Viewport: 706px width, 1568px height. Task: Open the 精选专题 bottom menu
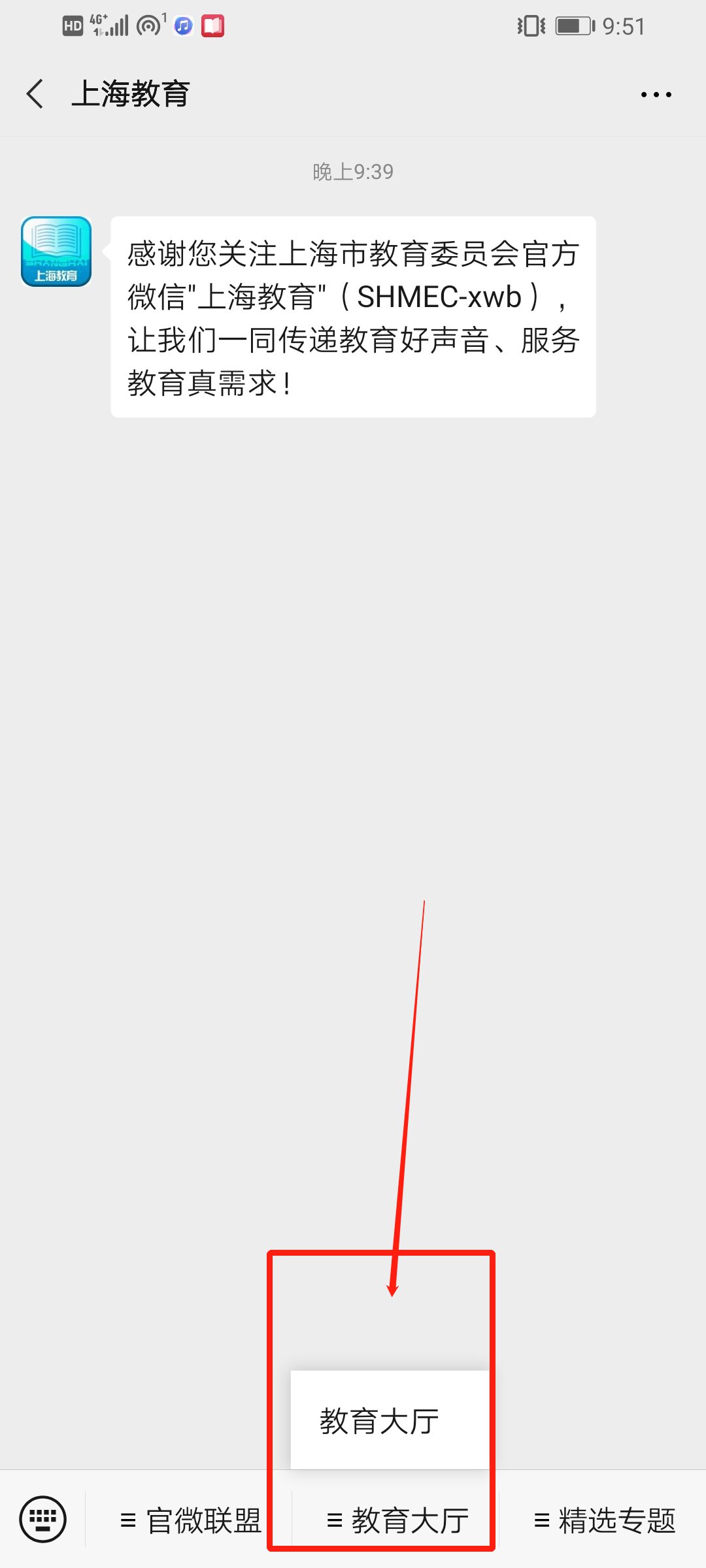click(604, 1520)
